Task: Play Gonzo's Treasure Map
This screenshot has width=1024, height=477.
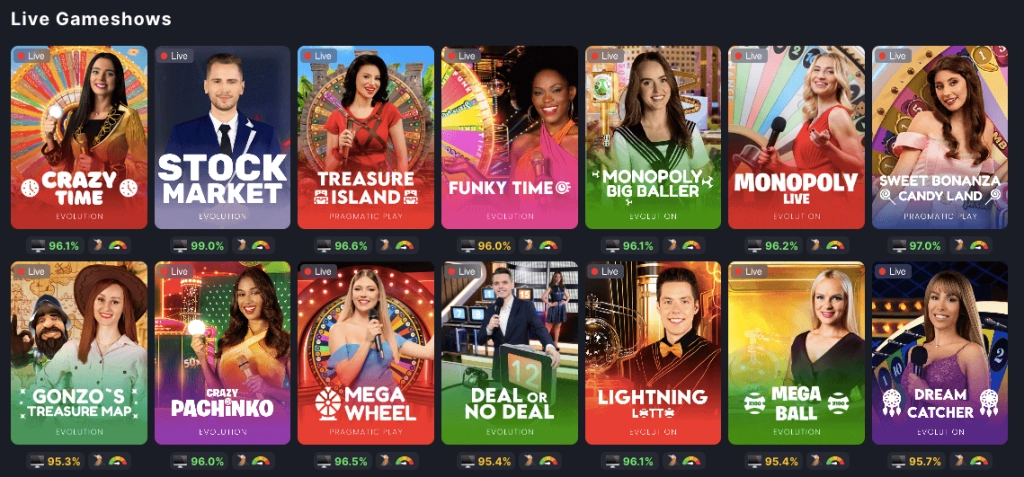Action: [x=79, y=352]
